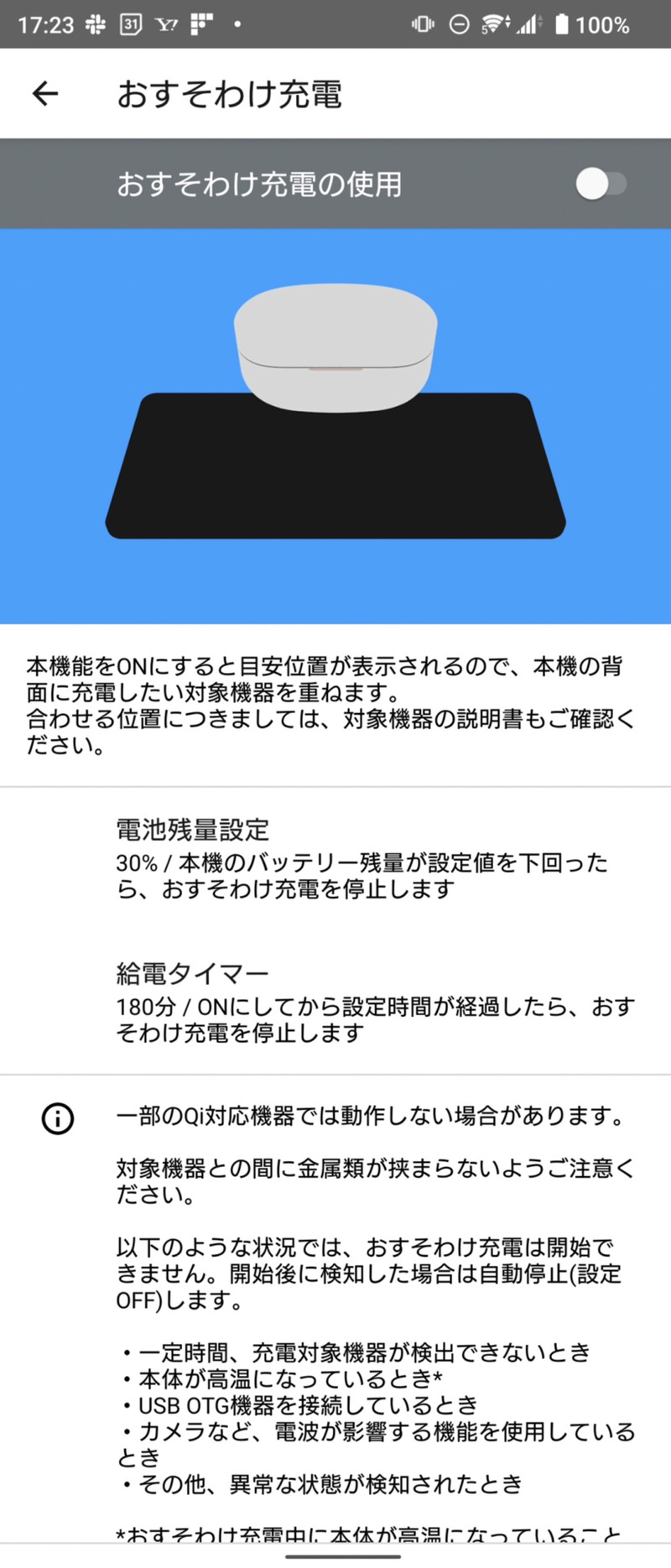This screenshot has height=1568, width=671.
Task: Enable the おすそわけ充電の使用 switch
Action: (x=601, y=184)
